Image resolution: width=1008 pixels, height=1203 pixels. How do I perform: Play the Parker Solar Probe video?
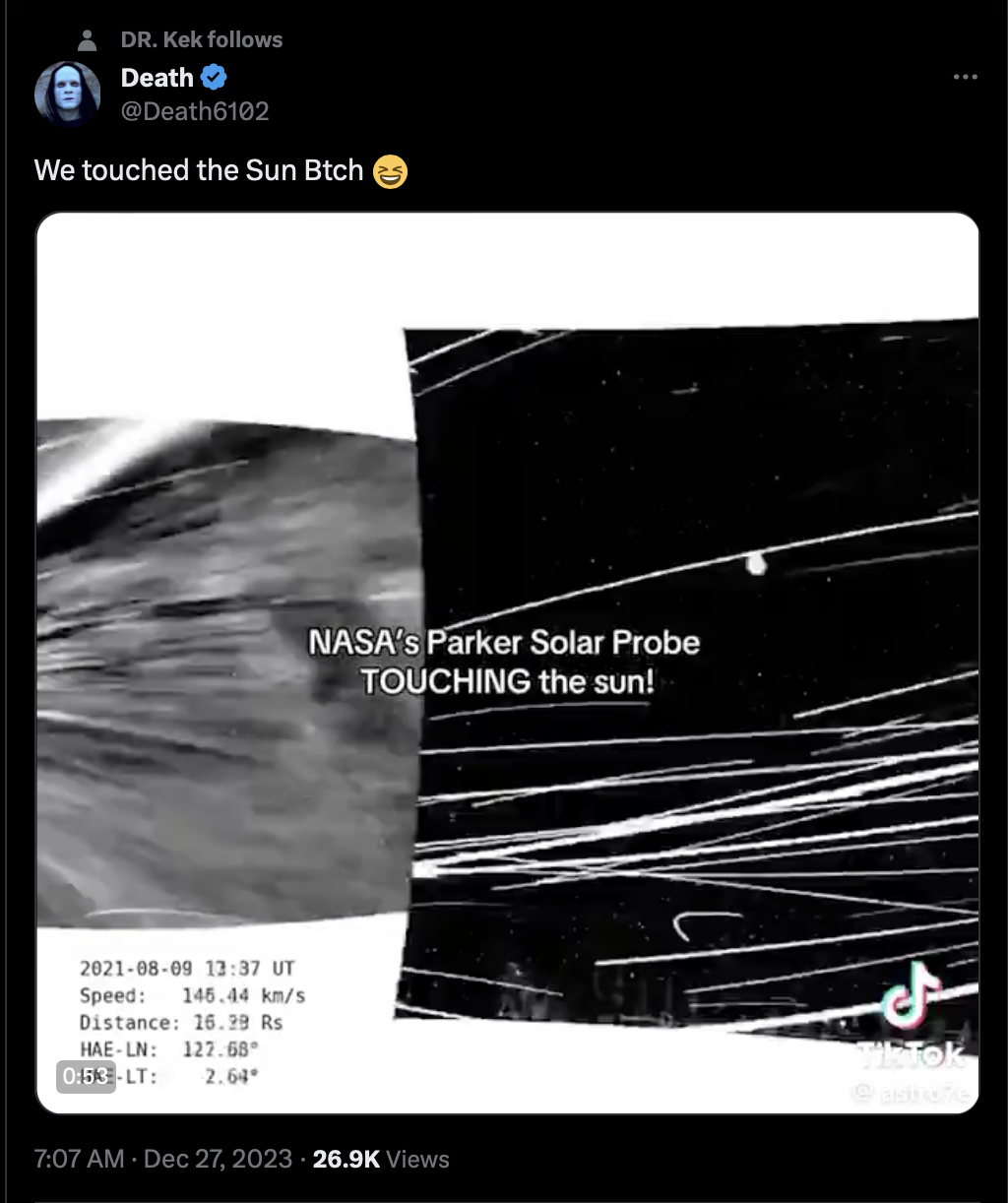[x=507, y=663]
